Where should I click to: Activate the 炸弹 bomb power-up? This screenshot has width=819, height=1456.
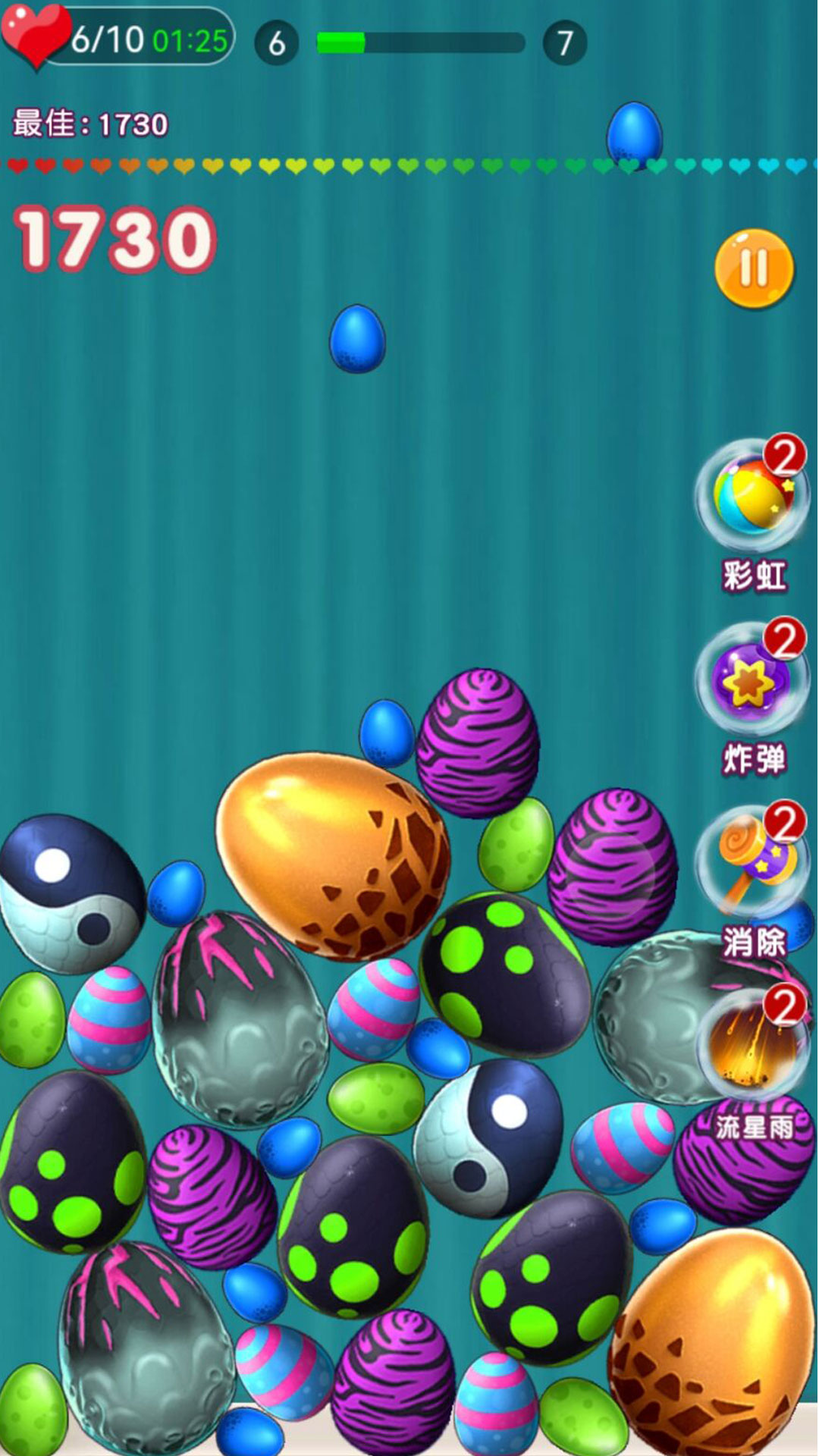tap(752, 679)
